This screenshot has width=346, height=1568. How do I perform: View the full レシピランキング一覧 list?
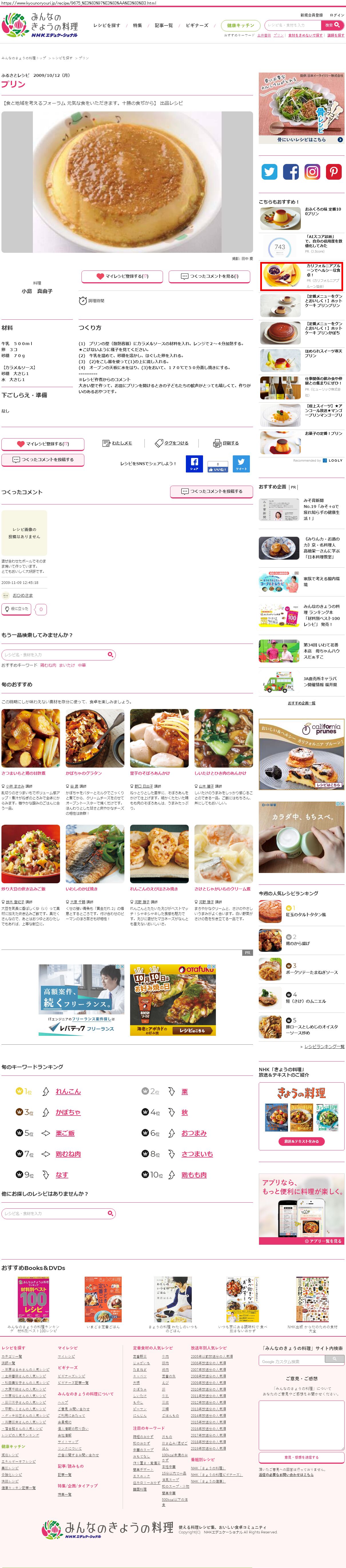point(324,1046)
